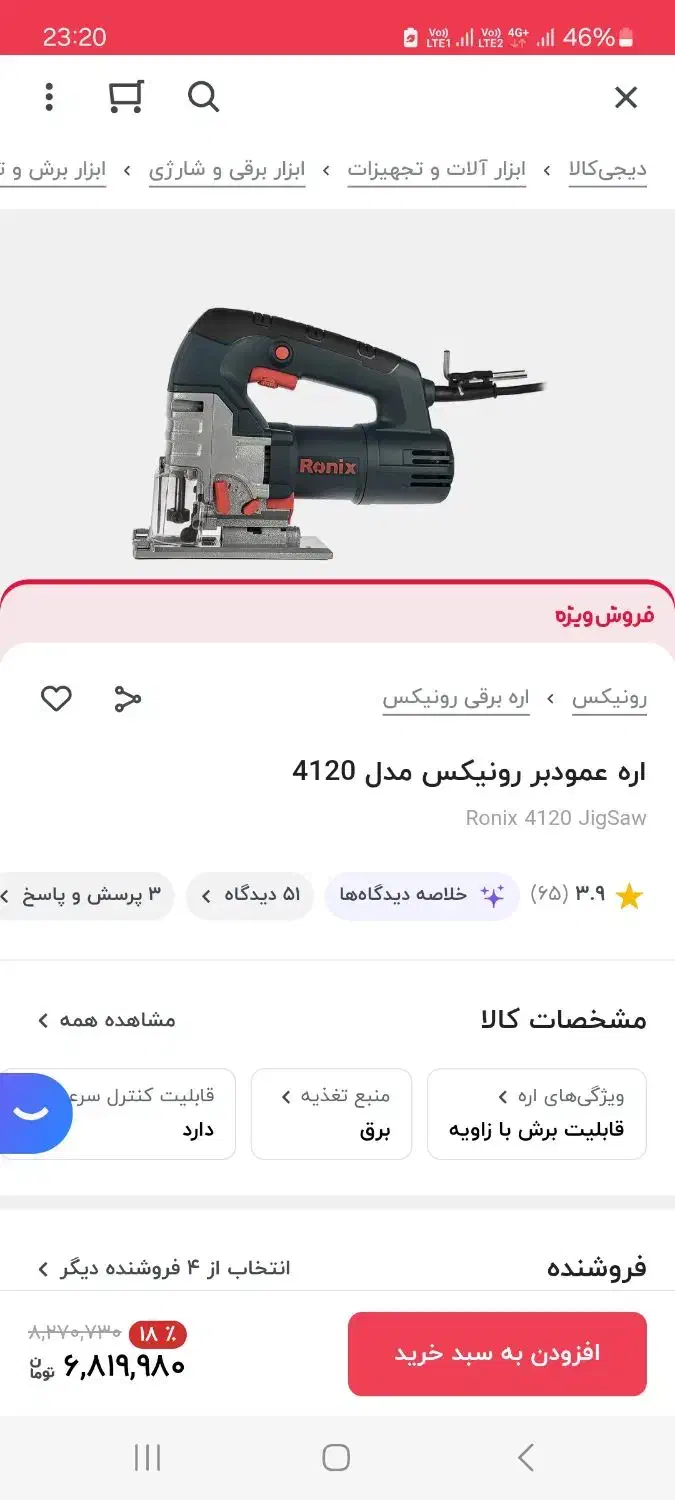Image resolution: width=675 pixels, height=1500 pixels.
Task: Open ابزار آلات و تجهیزات breadcrumb
Action: (437, 170)
